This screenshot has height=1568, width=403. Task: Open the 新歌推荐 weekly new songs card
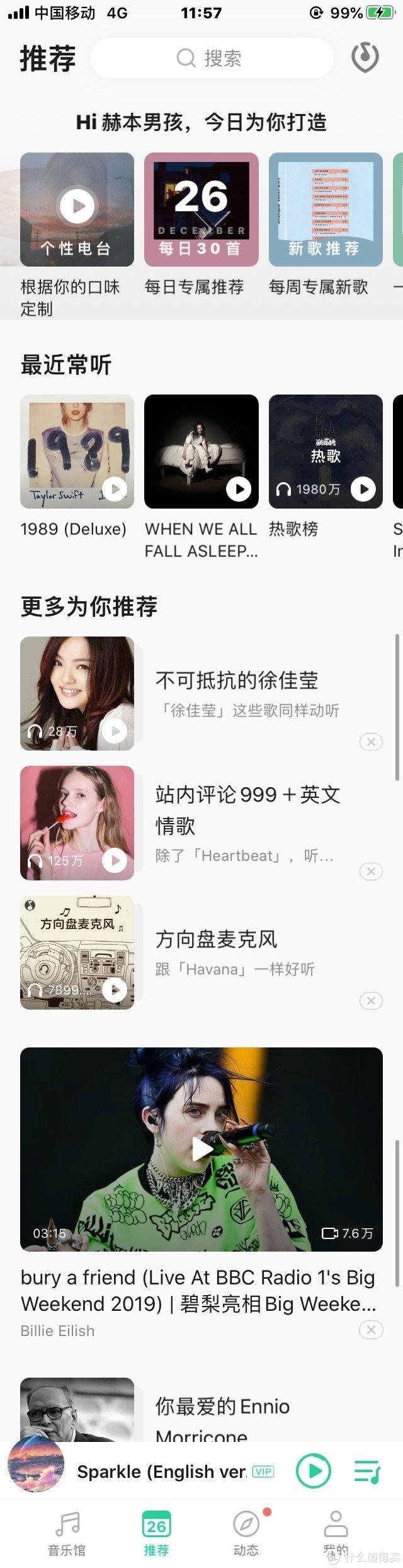pos(325,209)
